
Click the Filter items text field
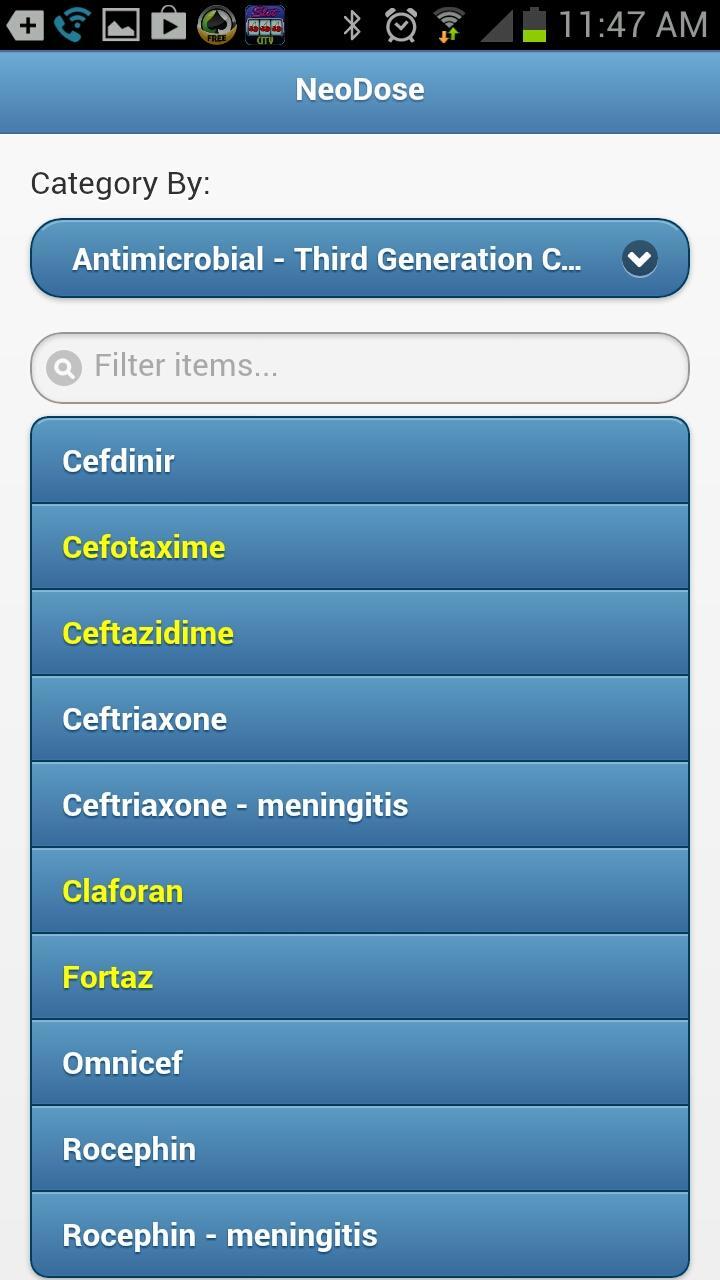360,366
